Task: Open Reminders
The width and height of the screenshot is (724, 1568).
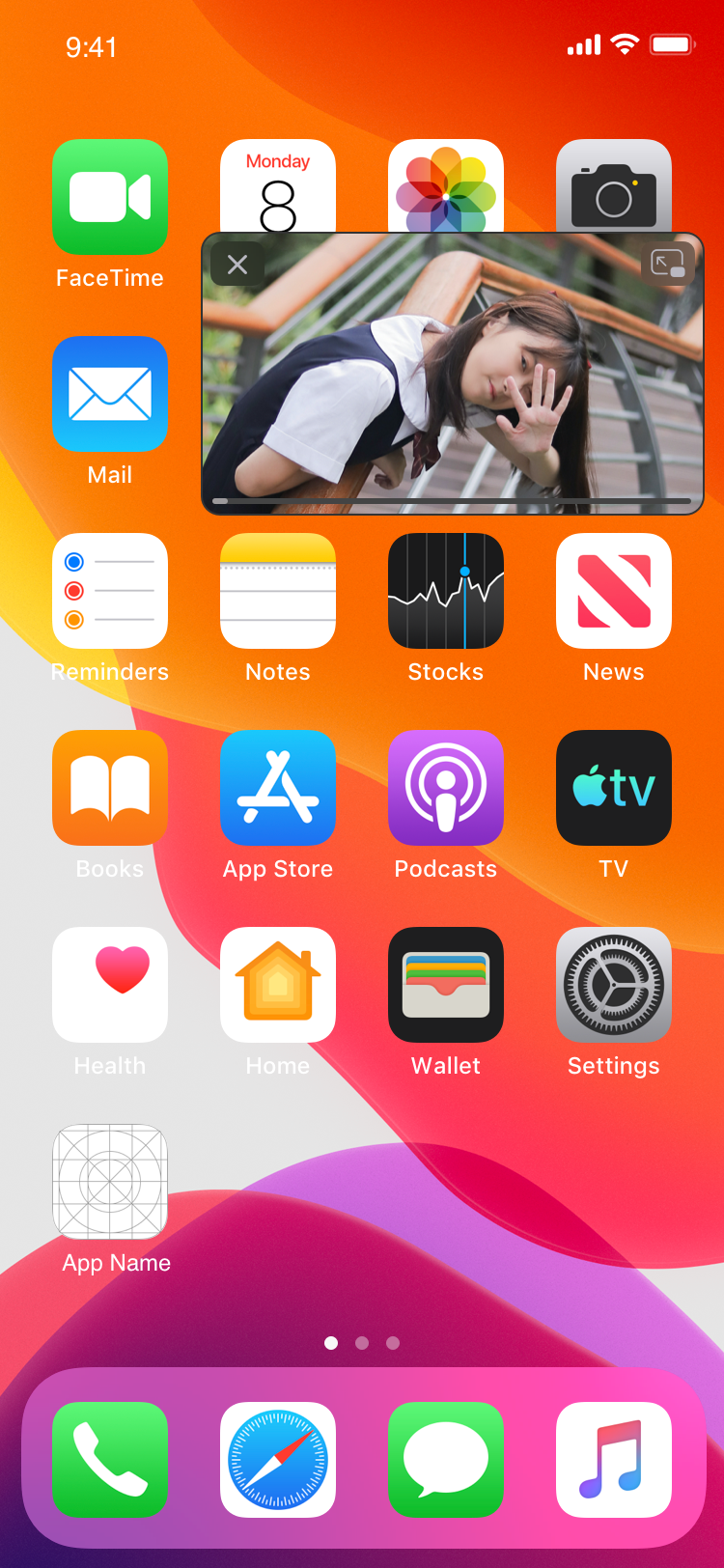Action: point(110,591)
